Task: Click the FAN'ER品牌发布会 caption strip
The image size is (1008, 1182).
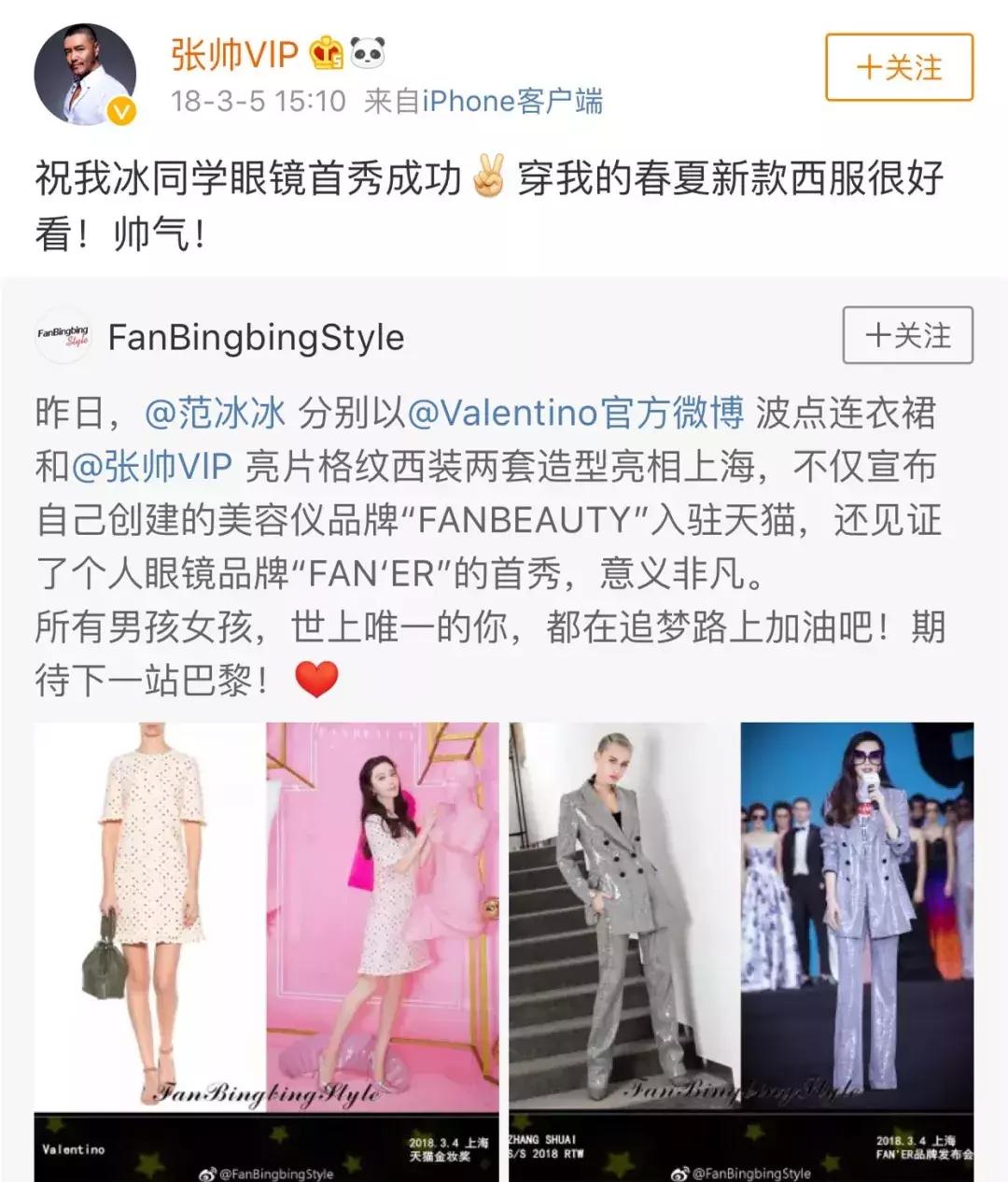Action: 924,1154
